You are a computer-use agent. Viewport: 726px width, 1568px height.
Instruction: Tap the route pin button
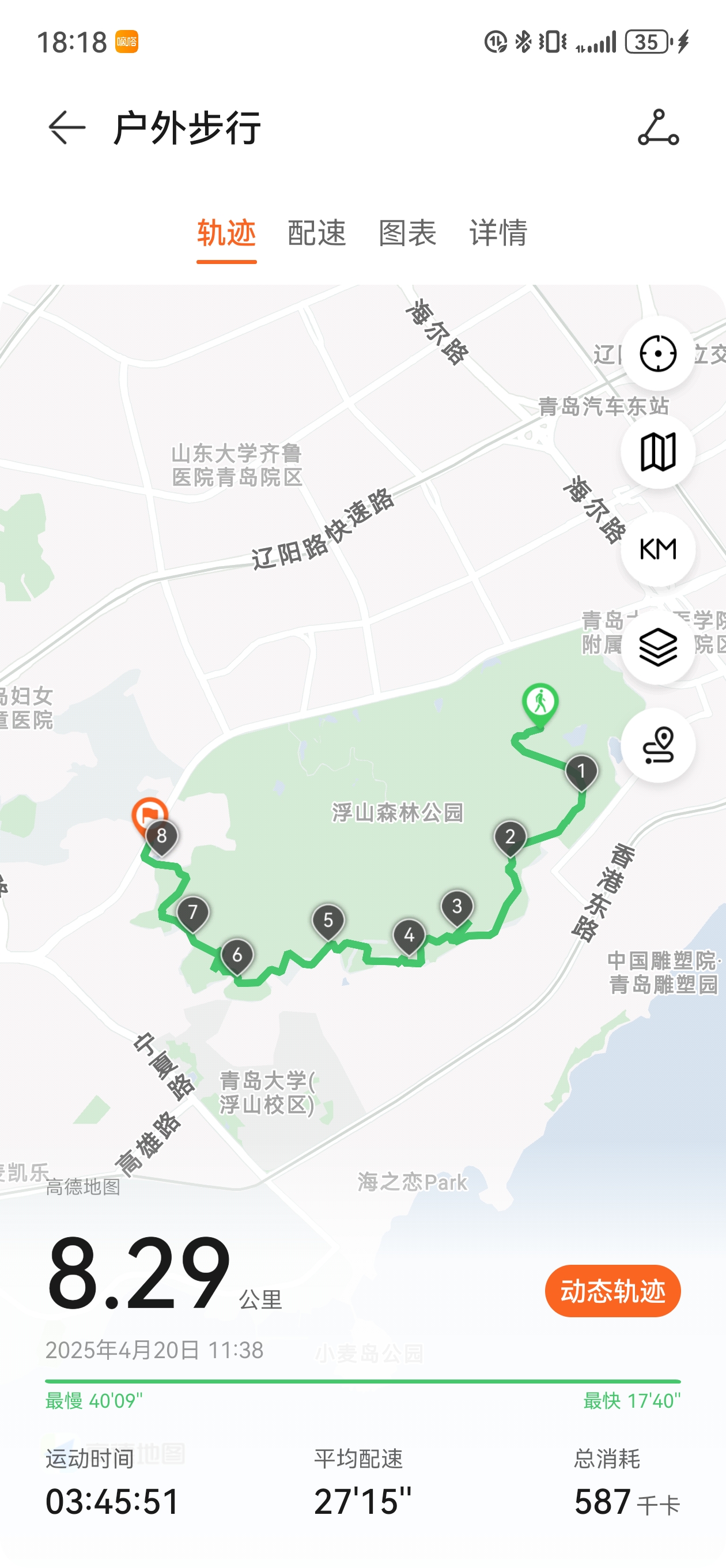(x=658, y=745)
